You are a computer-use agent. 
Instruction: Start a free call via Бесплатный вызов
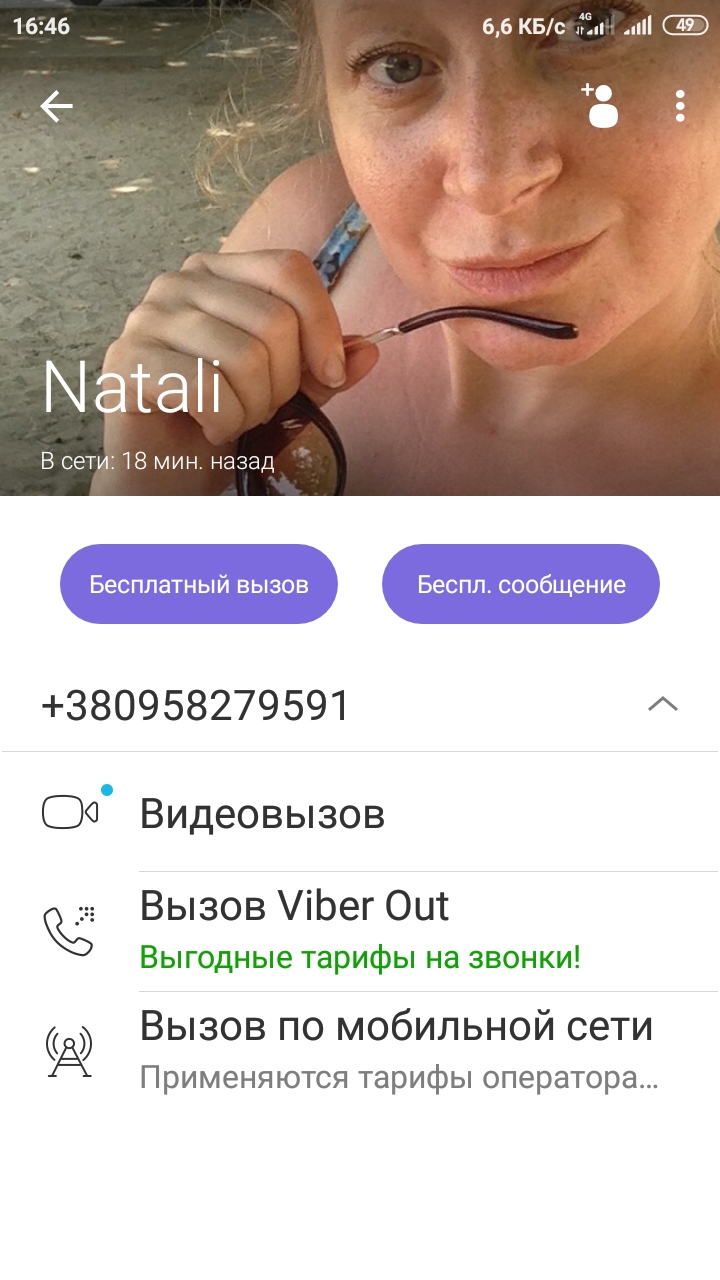tap(199, 584)
